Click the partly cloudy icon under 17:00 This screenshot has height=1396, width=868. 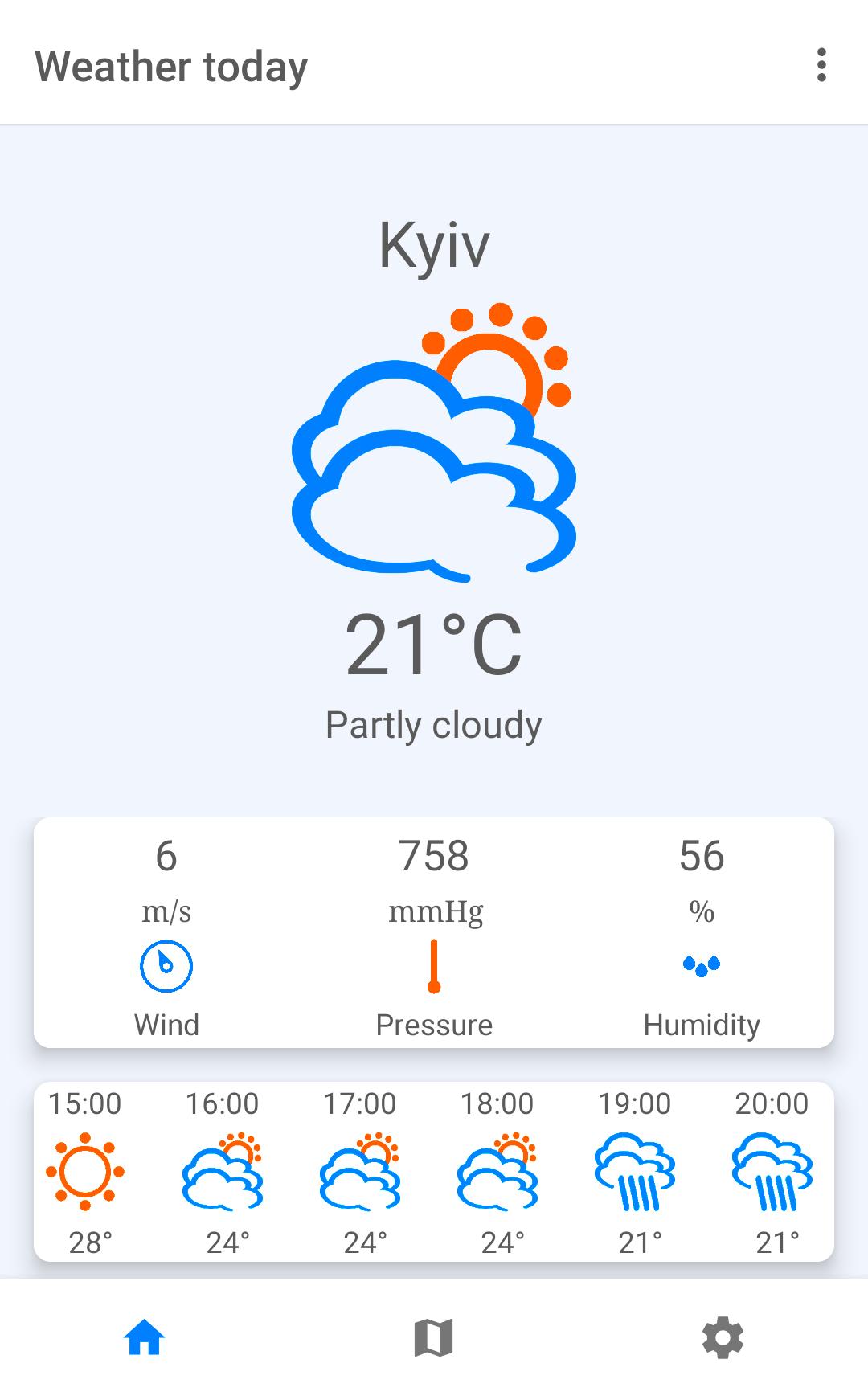(361, 1173)
